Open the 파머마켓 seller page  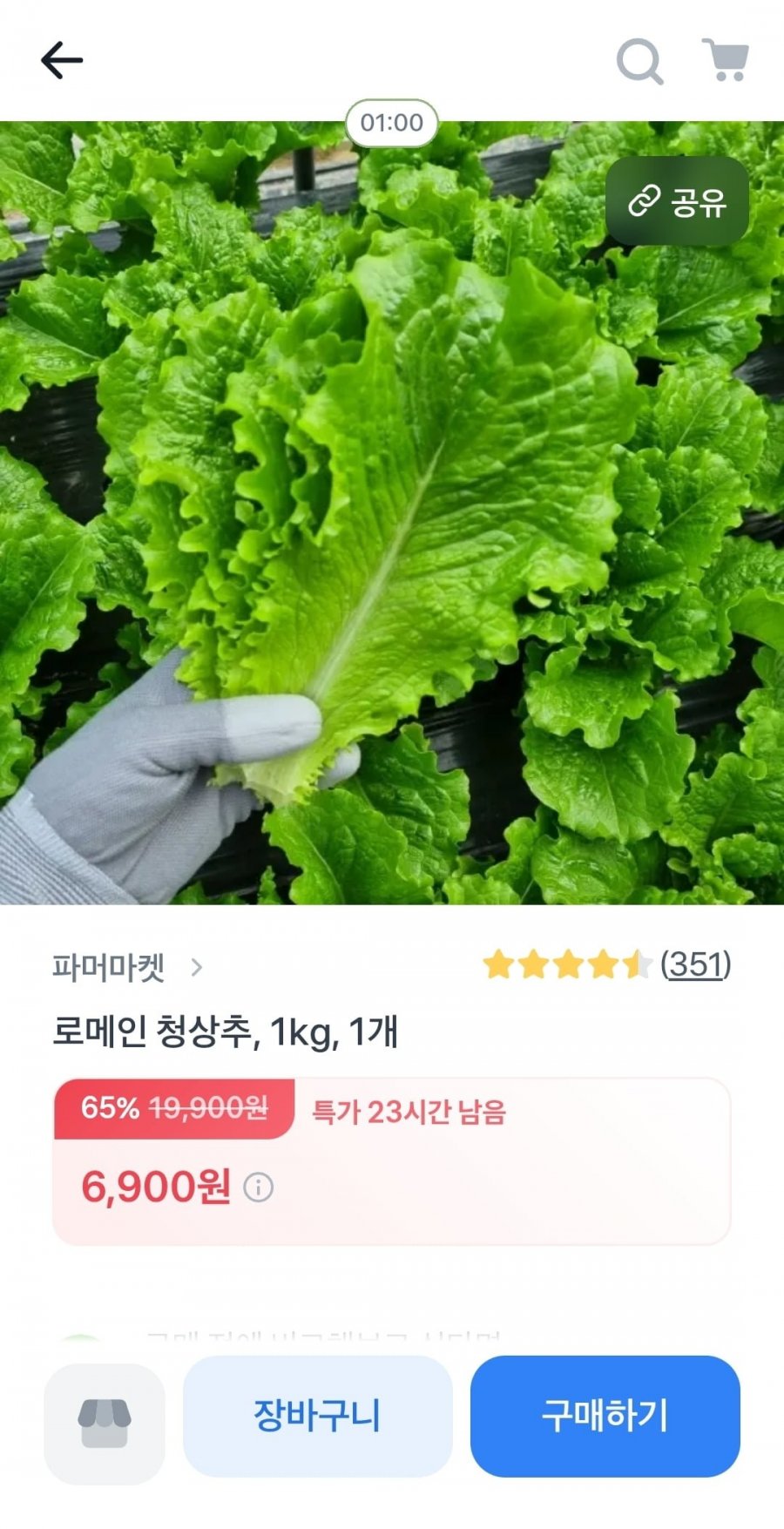pos(126,967)
